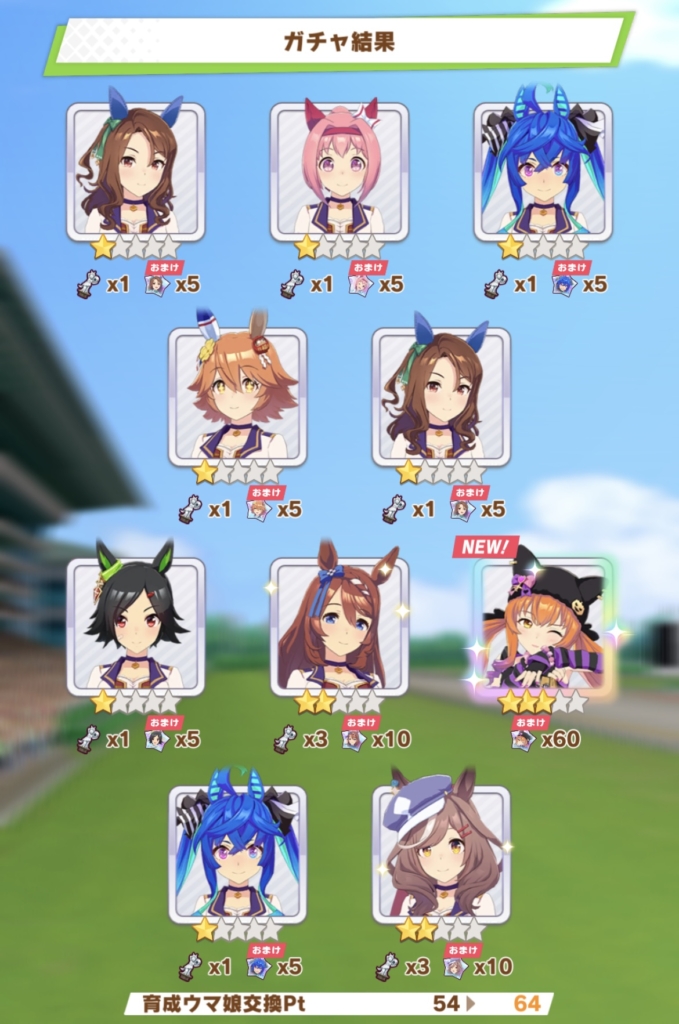This screenshot has height=1024, width=679.
Task: Open the NEW three-star witch hat character card
Action: (x=543, y=625)
